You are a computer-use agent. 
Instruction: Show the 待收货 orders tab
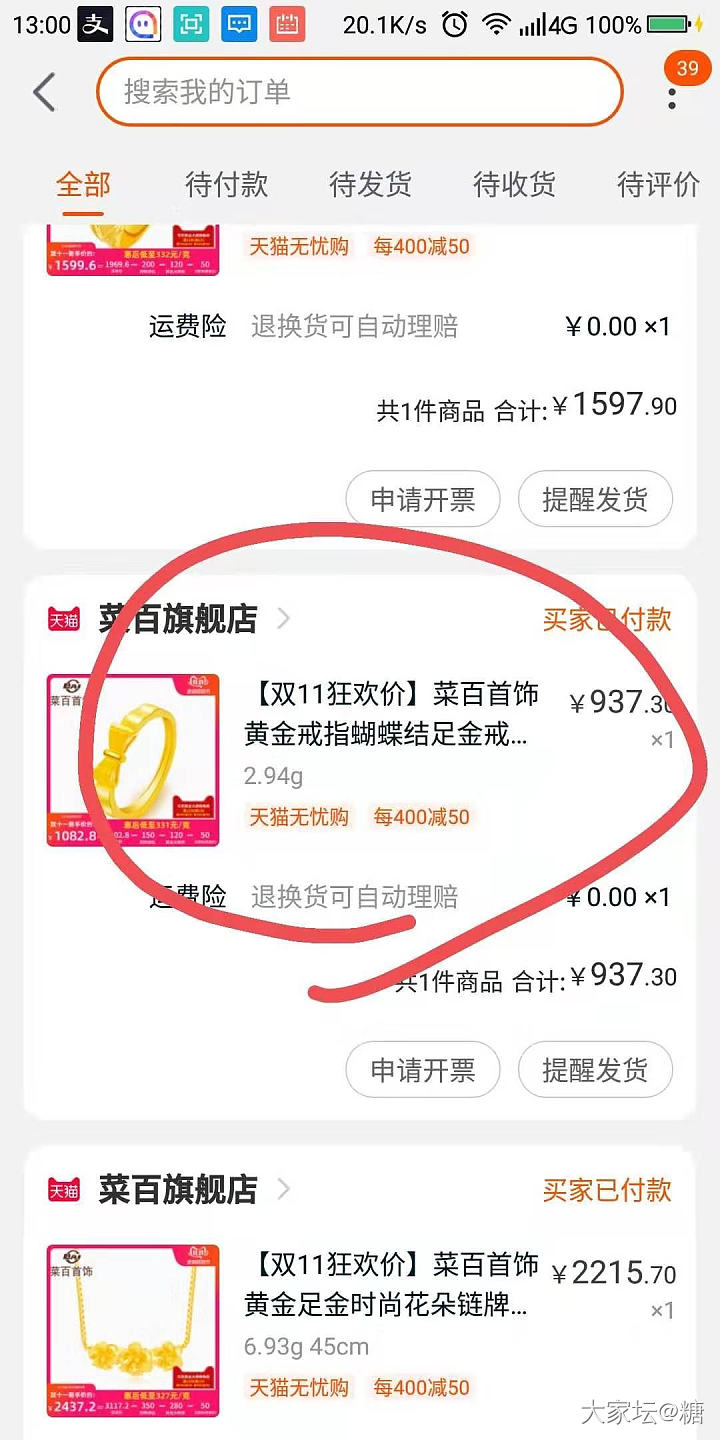point(514,185)
